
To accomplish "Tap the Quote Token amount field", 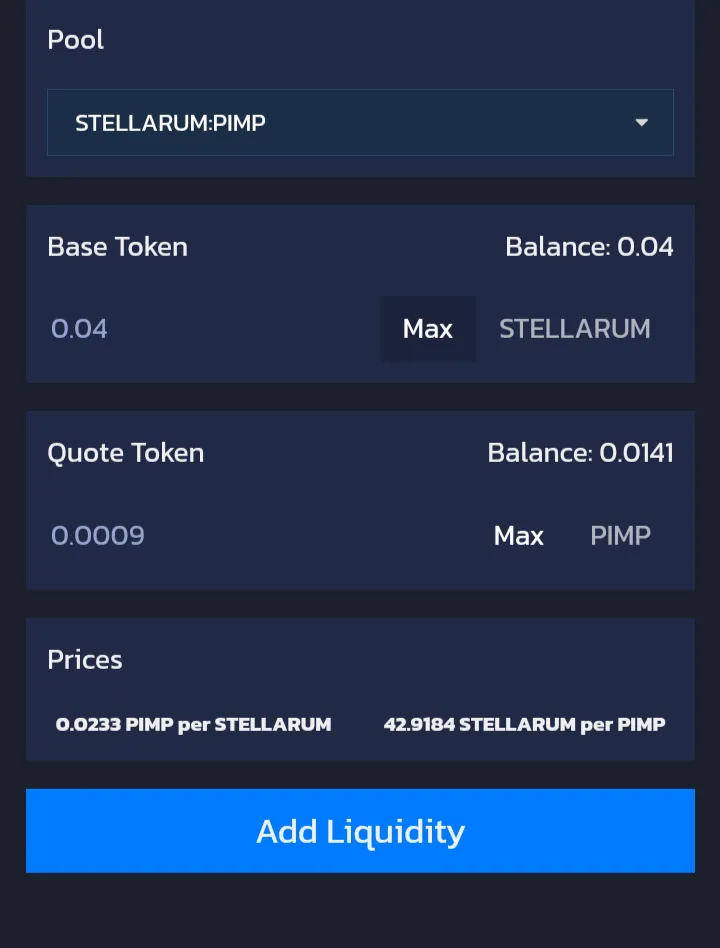I will point(250,536).
